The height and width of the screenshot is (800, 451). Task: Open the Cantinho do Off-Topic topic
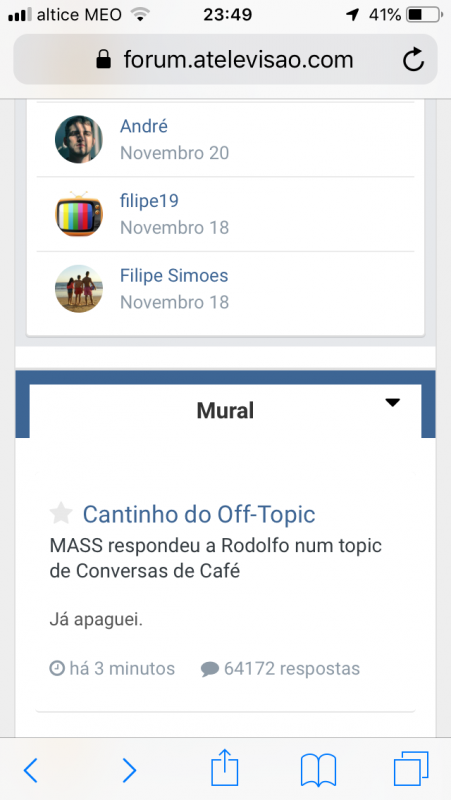click(199, 514)
